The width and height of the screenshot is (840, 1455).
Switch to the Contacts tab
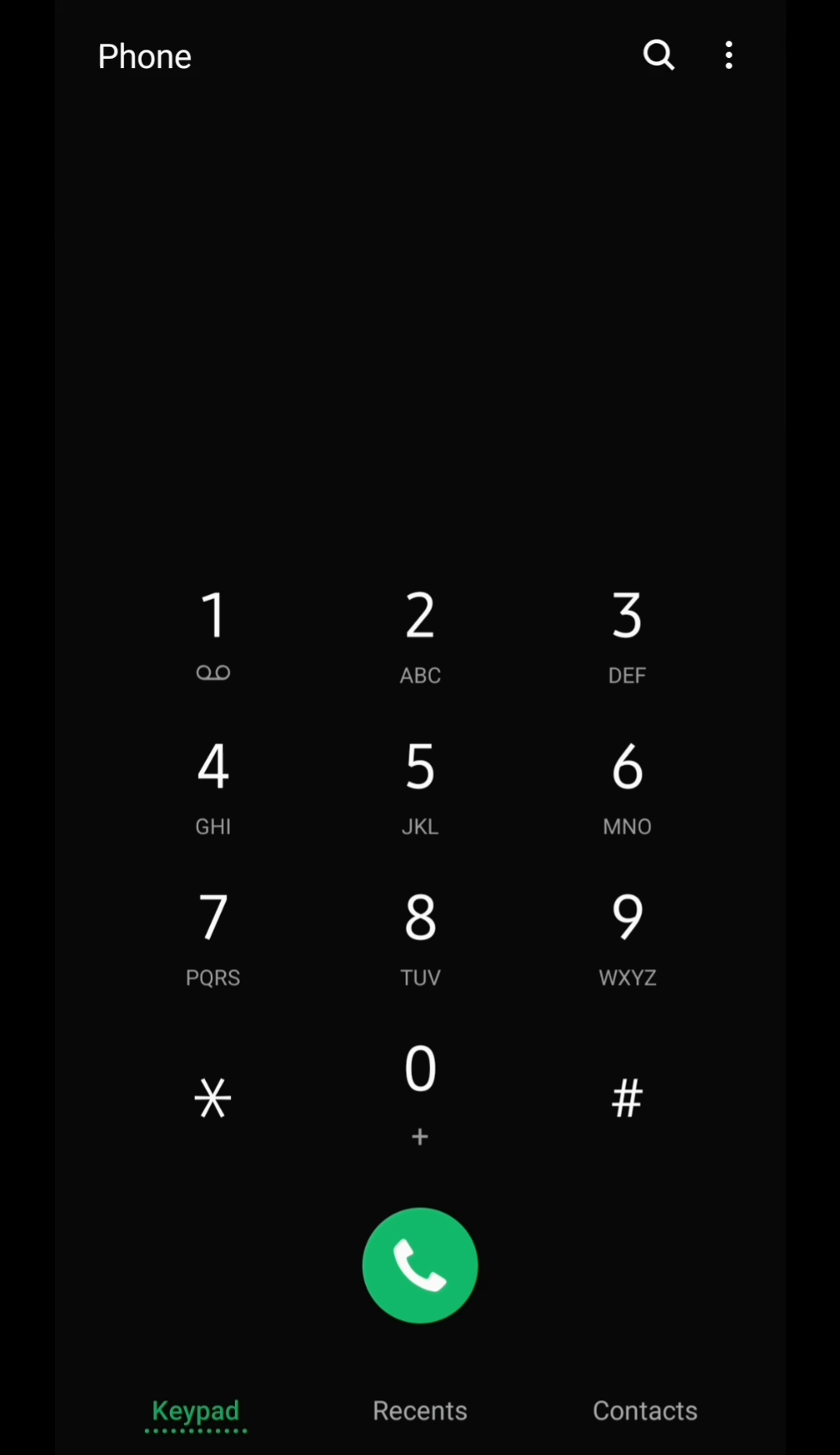[645, 1411]
